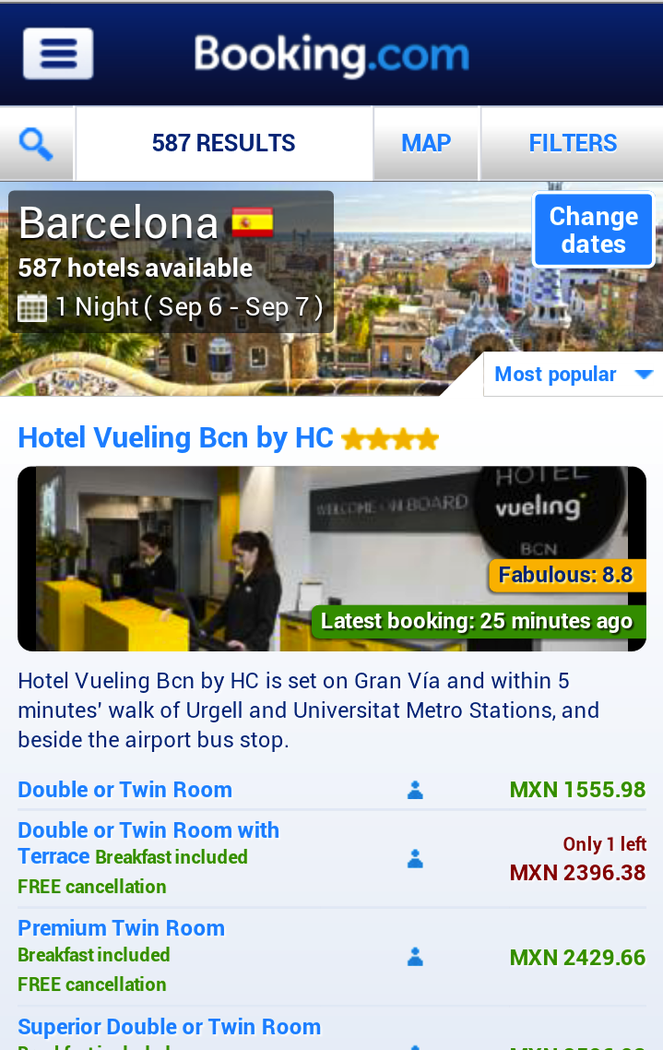Image resolution: width=663 pixels, height=1050 pixels.
Task: Select Superior Double or Twin Room
Action: click(x=169, y=1027)
